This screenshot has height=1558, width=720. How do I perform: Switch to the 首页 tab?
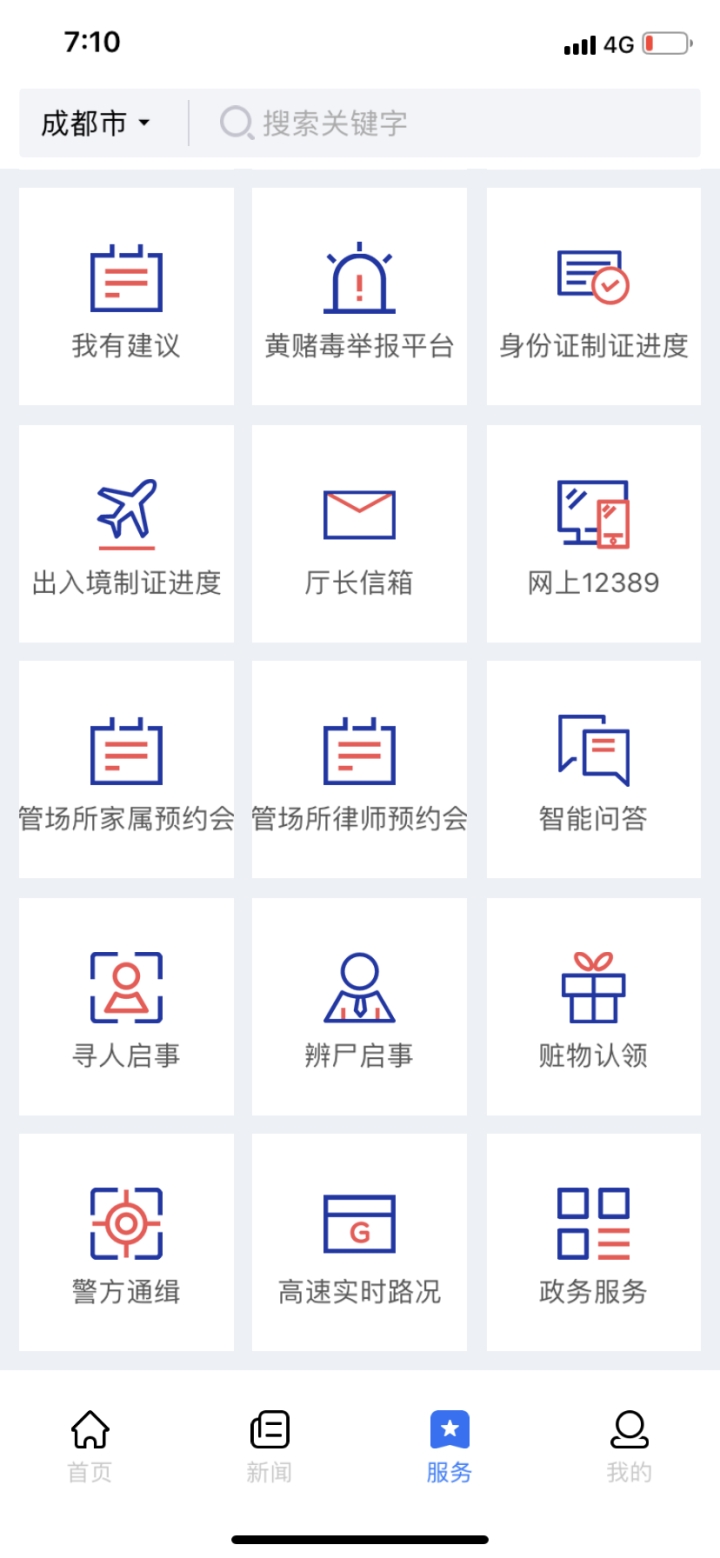coord(90,1446)
